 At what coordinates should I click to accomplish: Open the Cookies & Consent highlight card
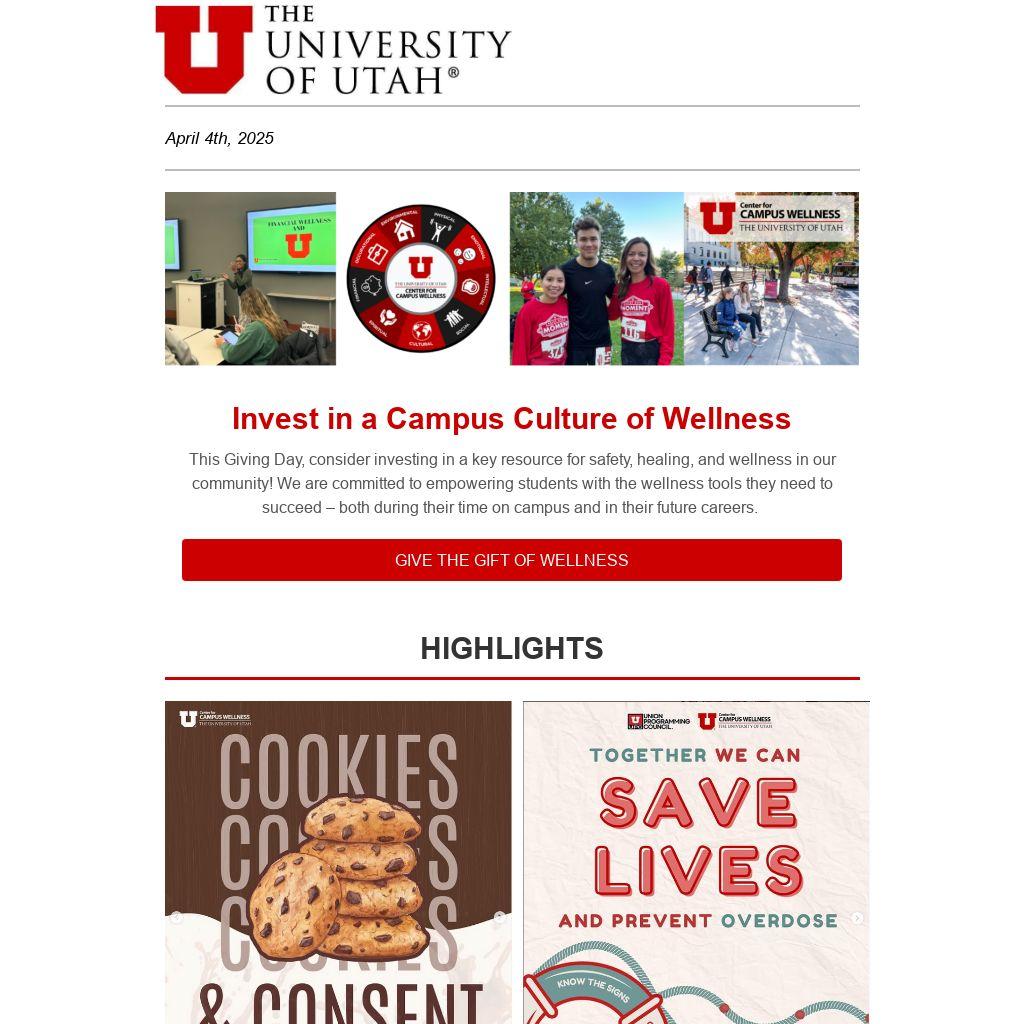click(x=338, y=861)
